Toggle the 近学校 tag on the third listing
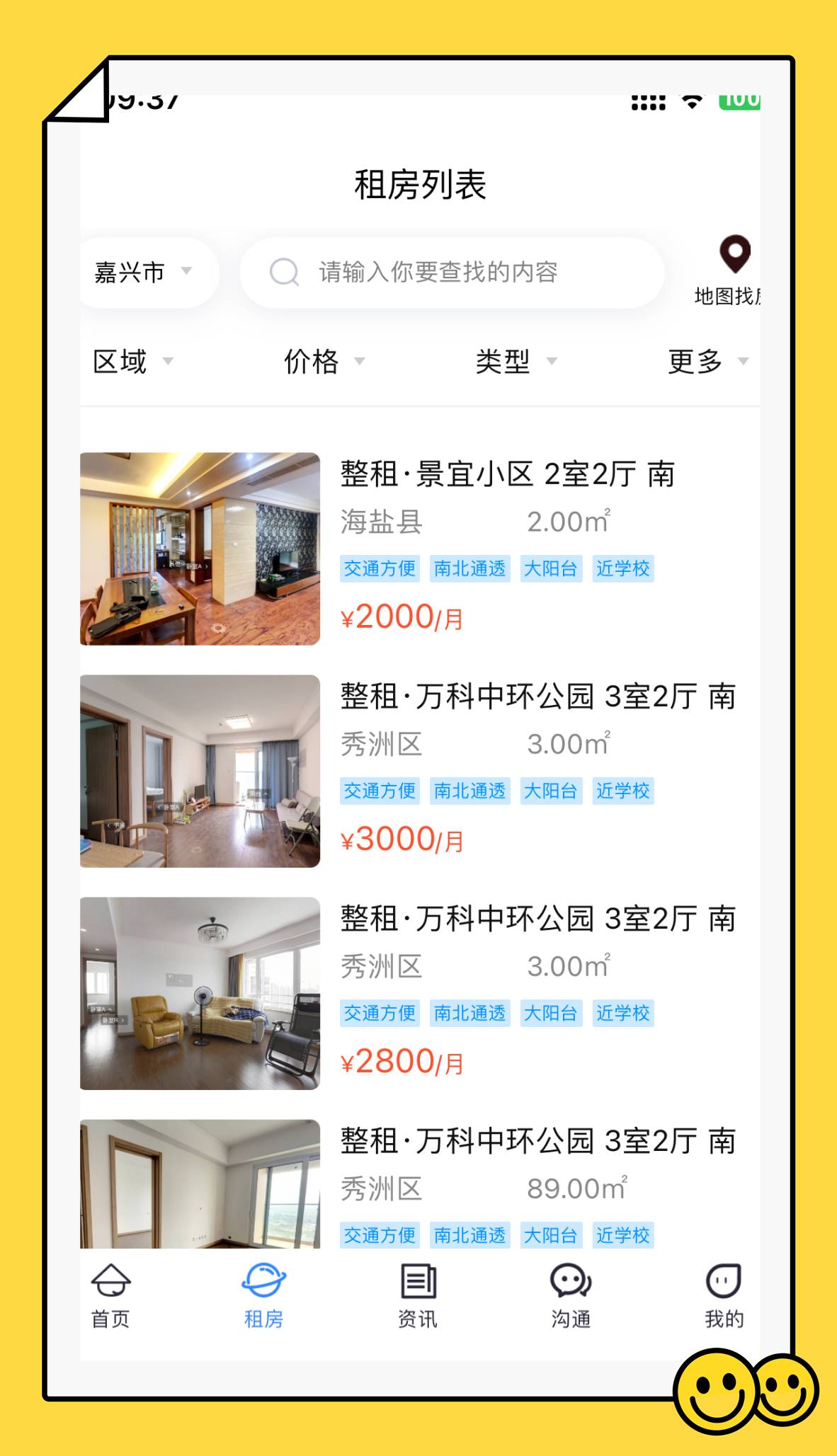Screen dimensions: 837x1456 (x=622, y=1014)
